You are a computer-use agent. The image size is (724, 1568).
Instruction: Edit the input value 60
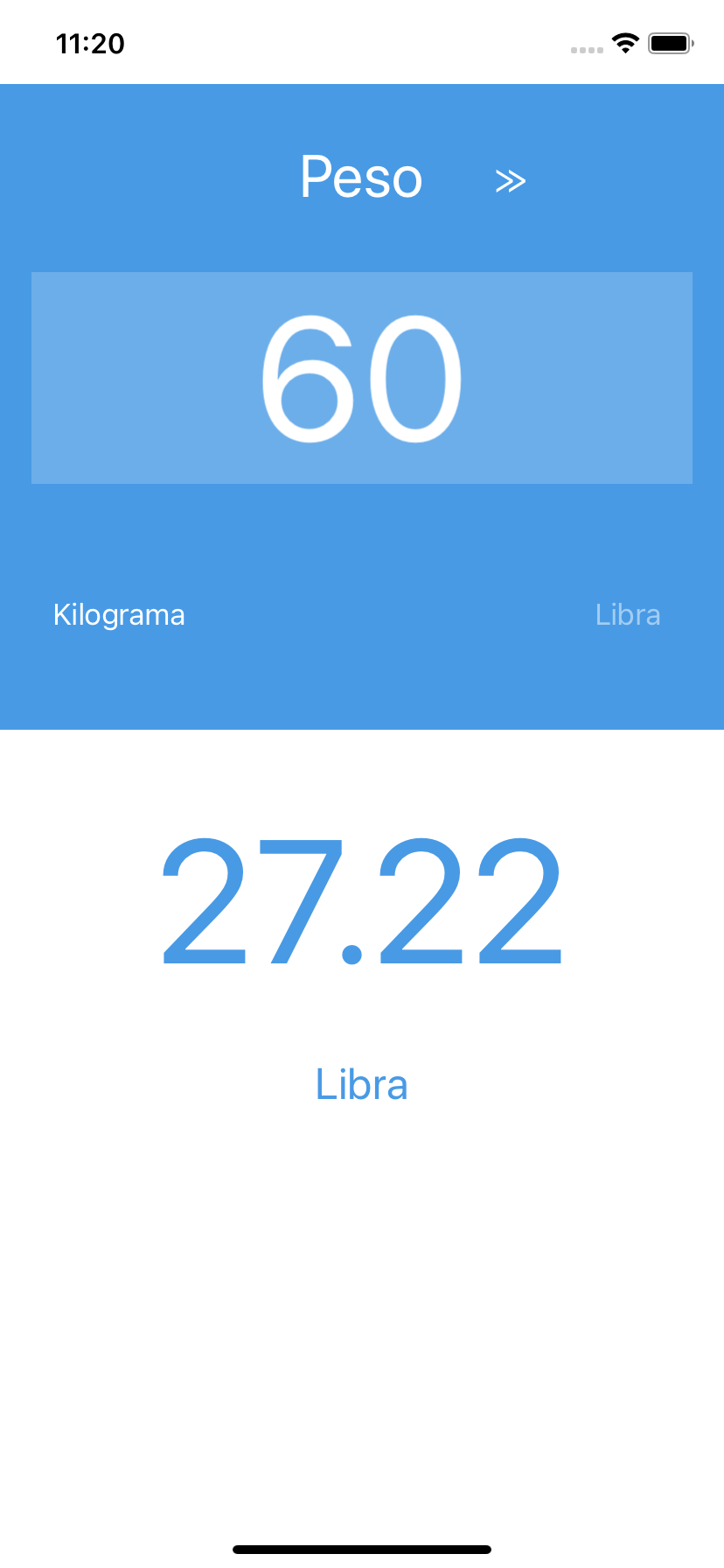(x=362, y=378)
